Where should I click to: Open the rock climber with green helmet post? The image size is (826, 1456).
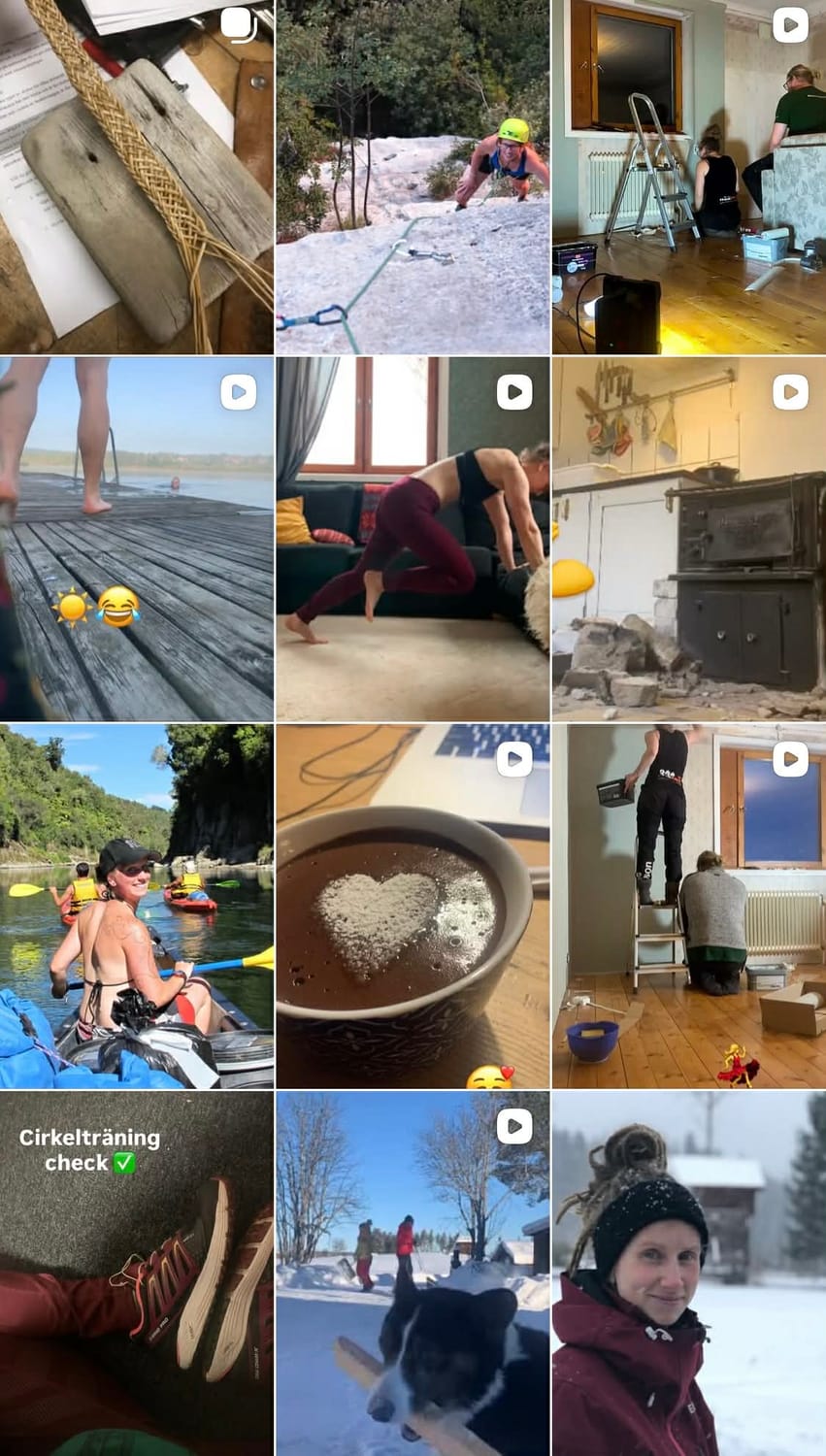413,177
